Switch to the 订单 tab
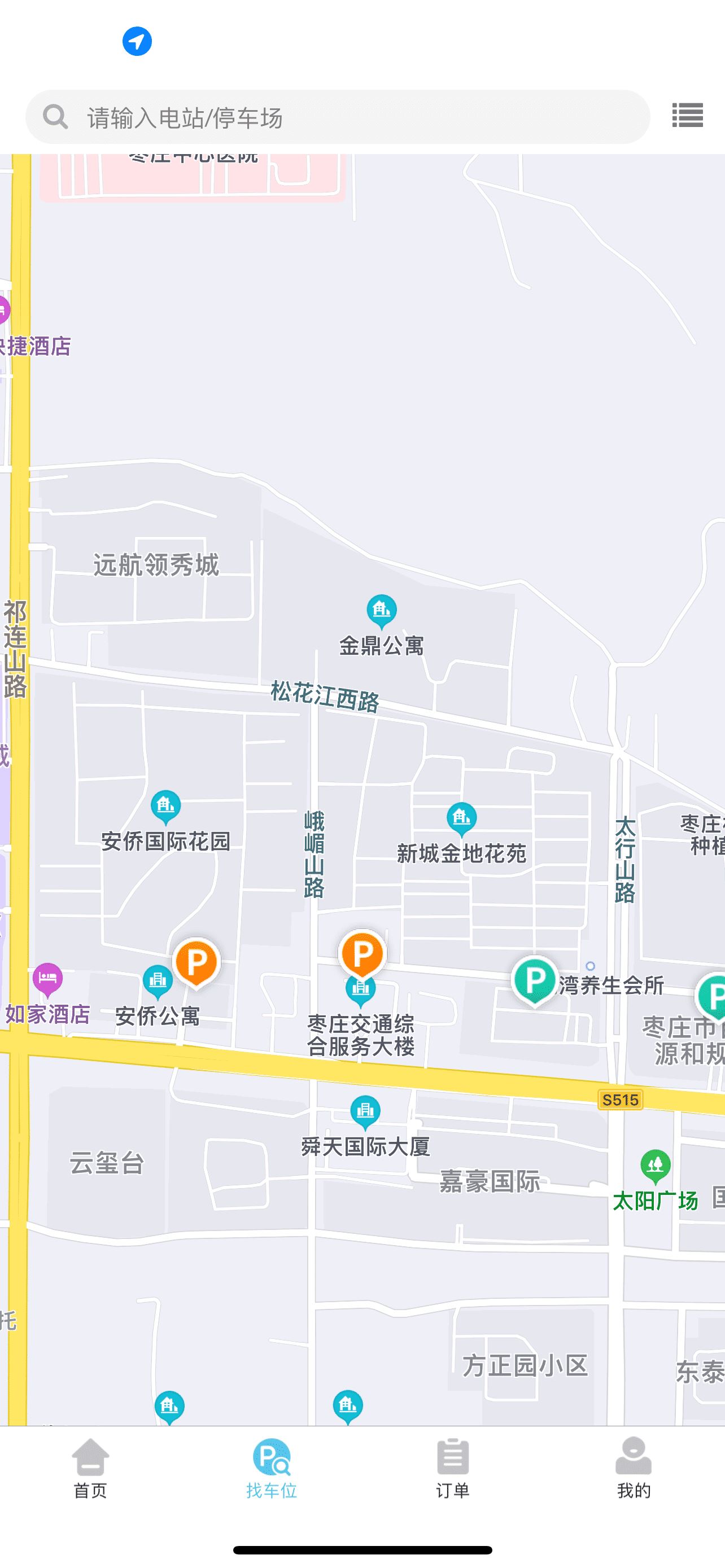 [452, 1469]
